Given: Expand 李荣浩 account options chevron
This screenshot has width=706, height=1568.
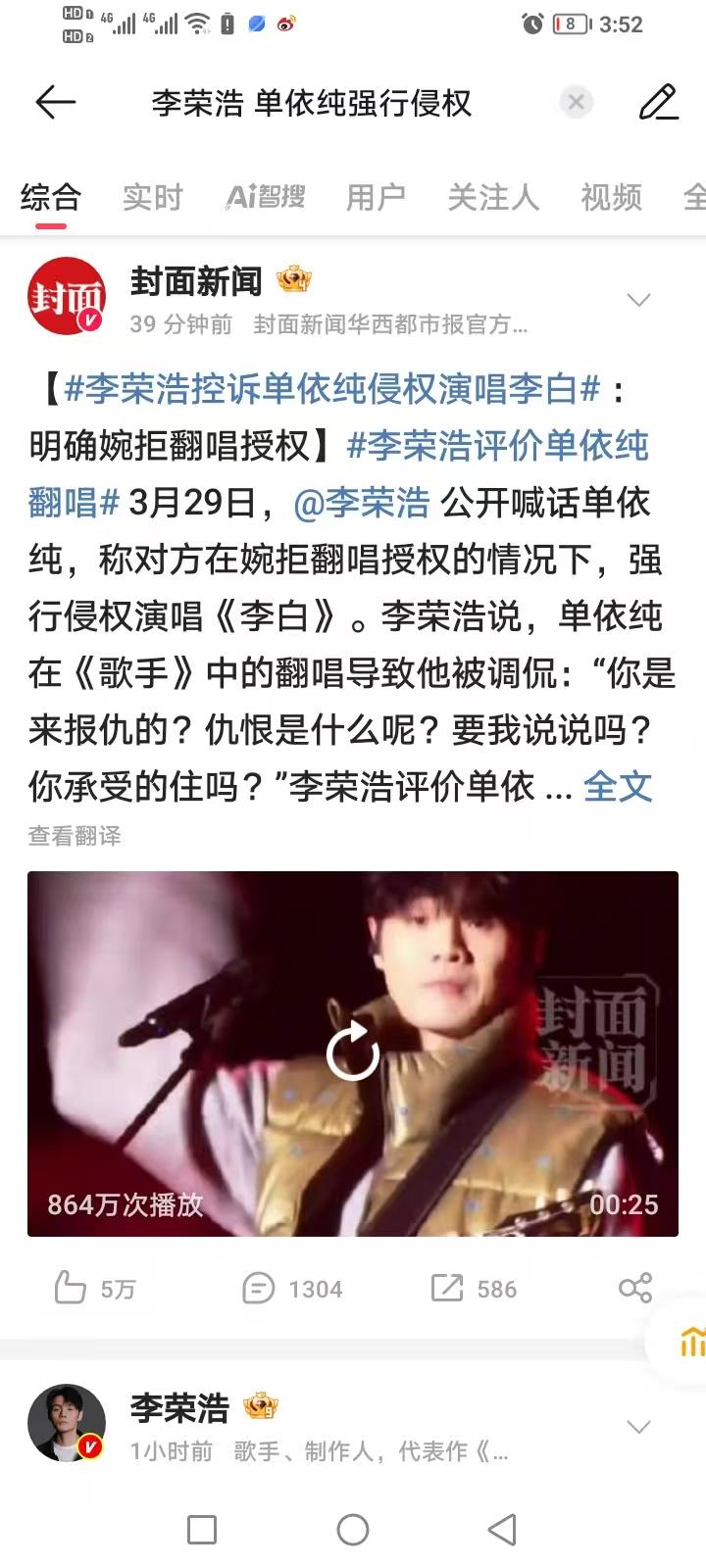Looking at the screenshot, I should click(639, 1426).
